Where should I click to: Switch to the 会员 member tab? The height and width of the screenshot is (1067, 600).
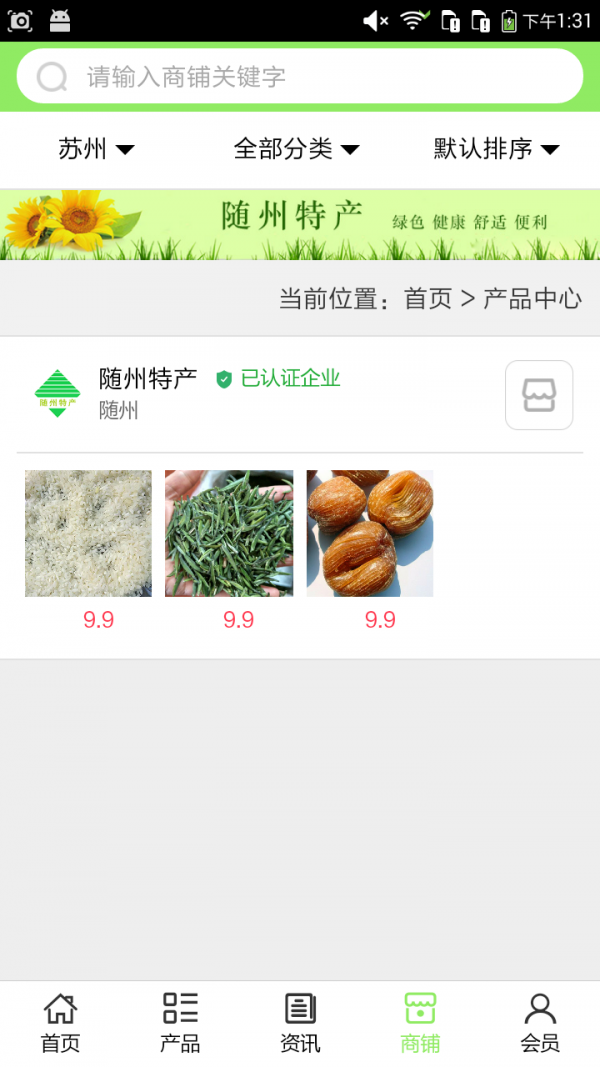coord(540,1023)
